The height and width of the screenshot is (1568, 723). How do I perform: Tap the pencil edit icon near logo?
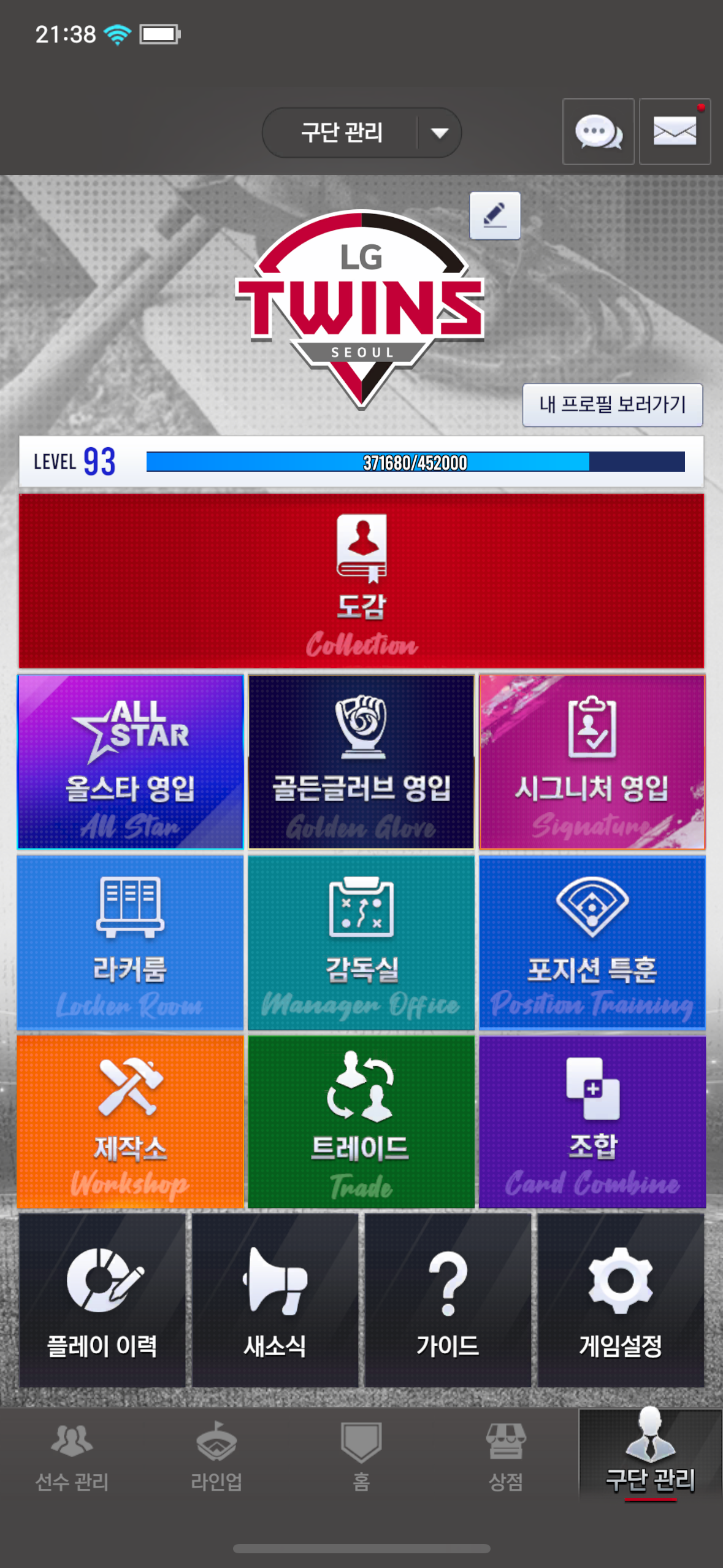(495, 215)
